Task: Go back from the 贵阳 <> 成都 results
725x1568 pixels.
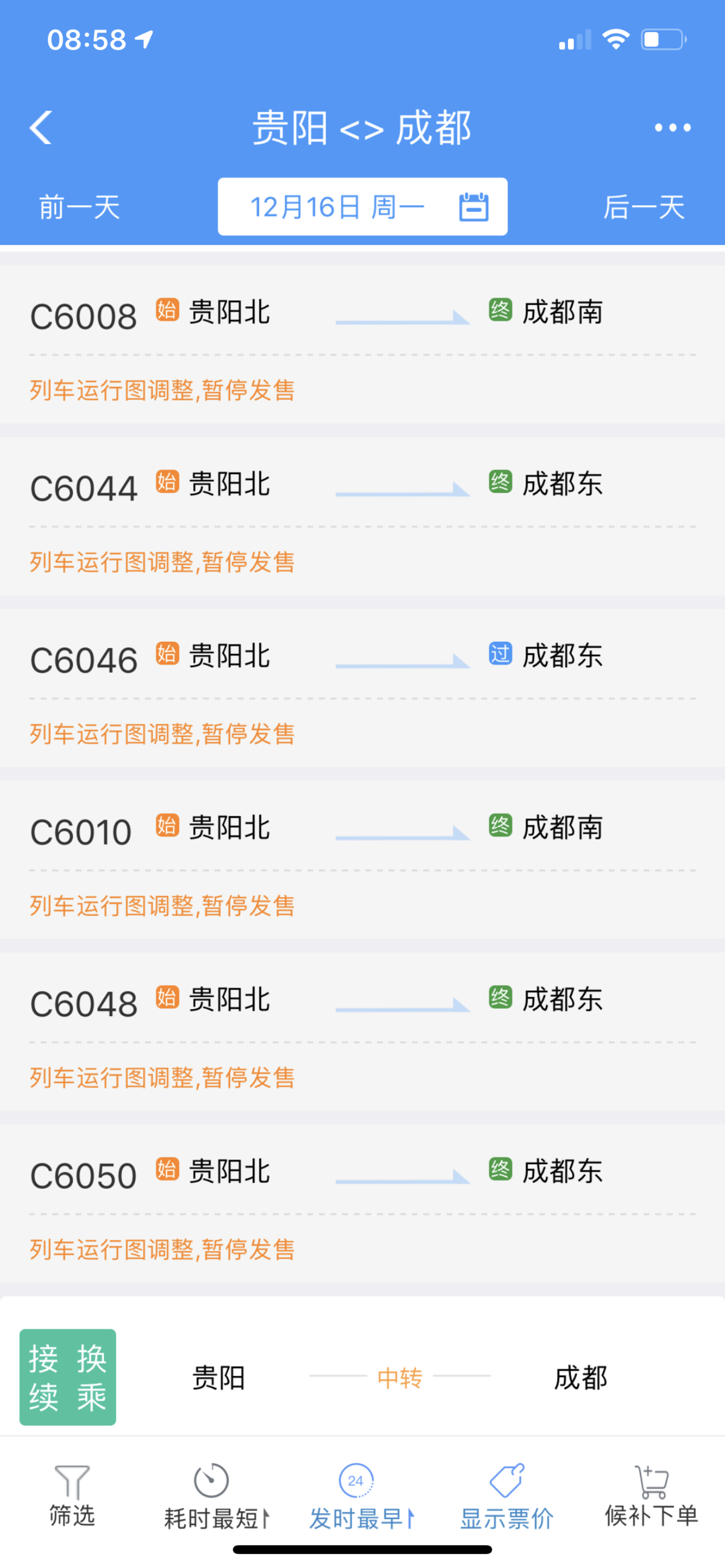Action: click(41, 128)
